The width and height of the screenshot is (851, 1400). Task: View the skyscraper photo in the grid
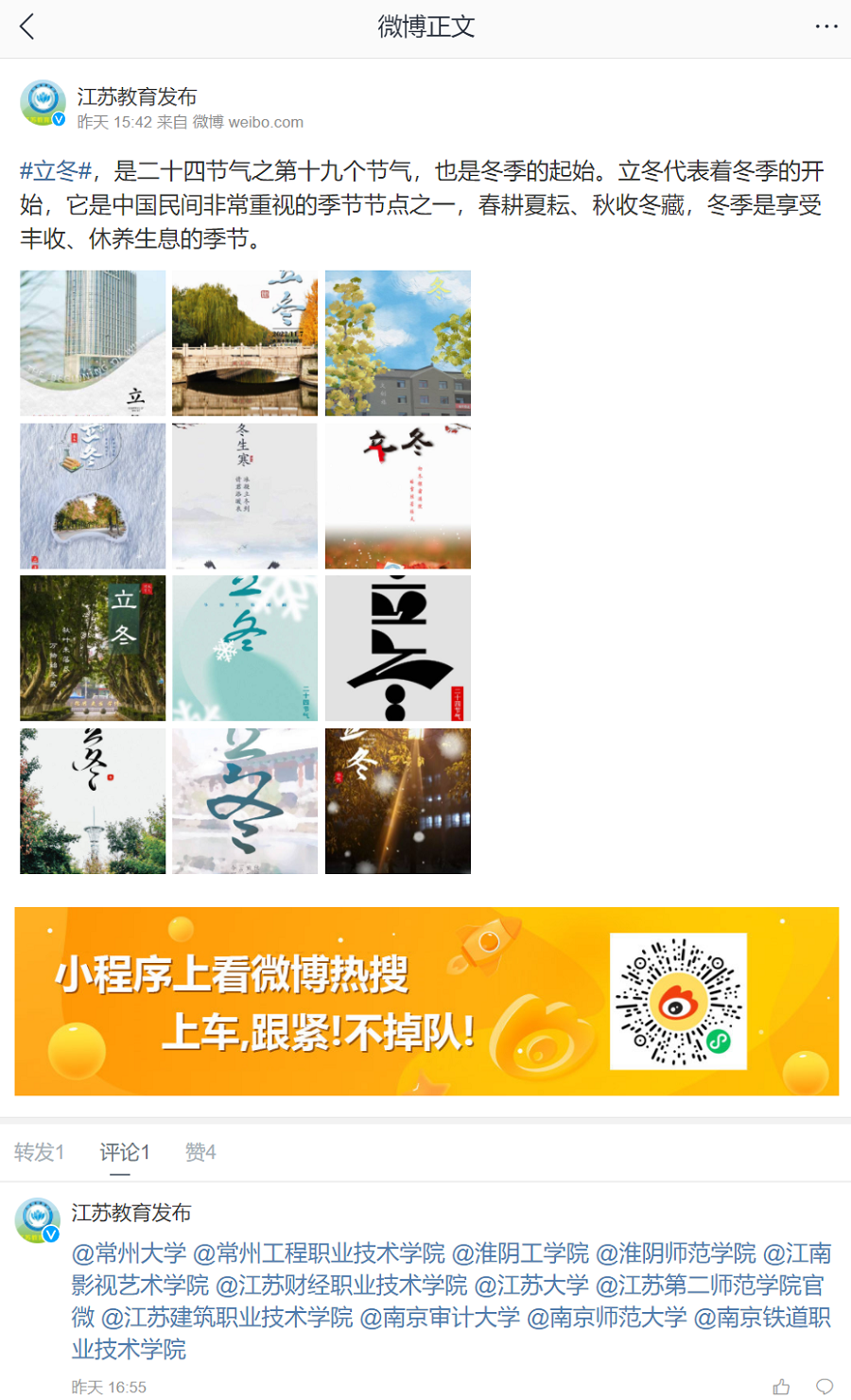coord(93,343)
